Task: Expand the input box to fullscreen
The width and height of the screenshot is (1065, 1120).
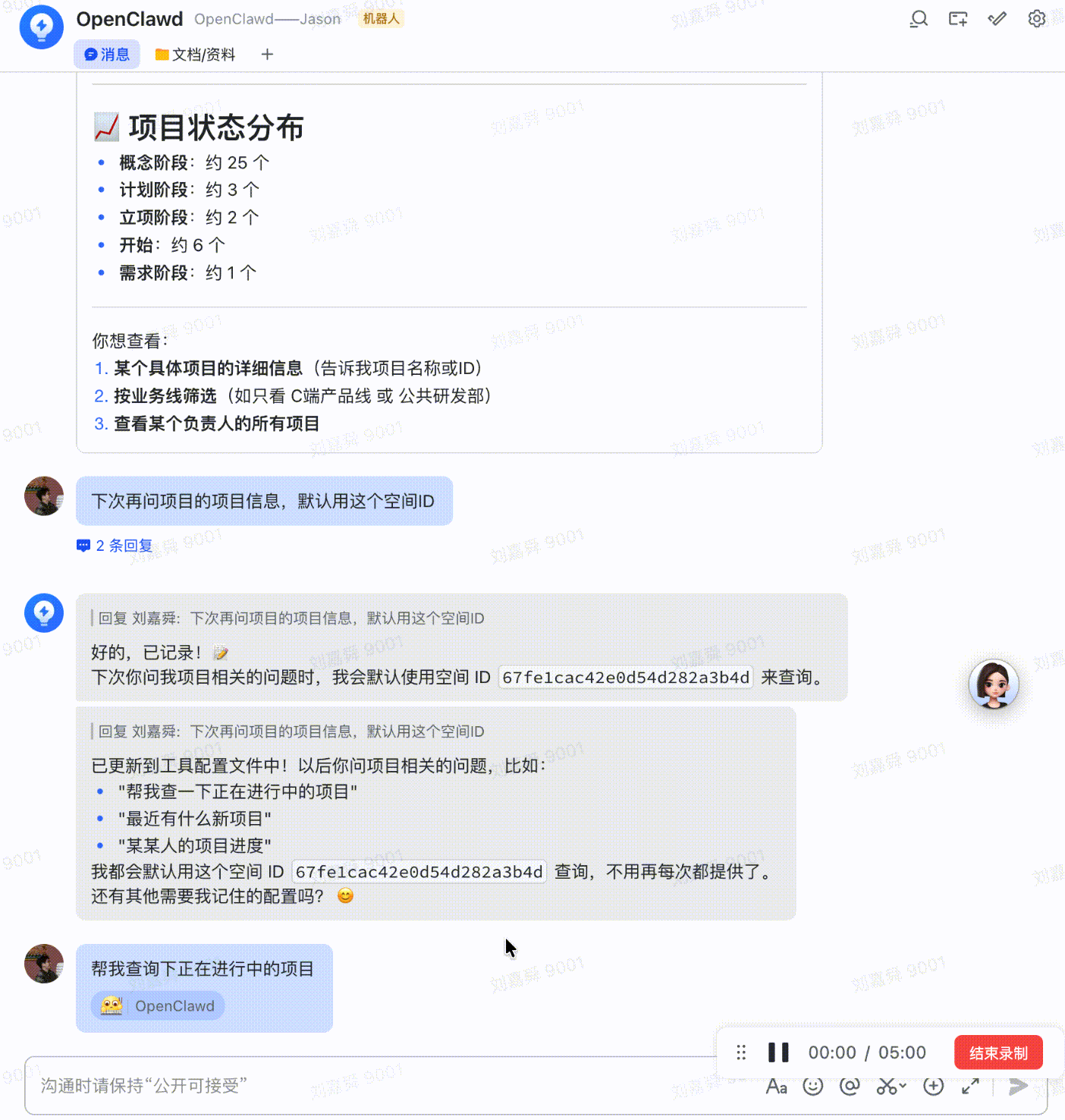Action: point(970,1087)
